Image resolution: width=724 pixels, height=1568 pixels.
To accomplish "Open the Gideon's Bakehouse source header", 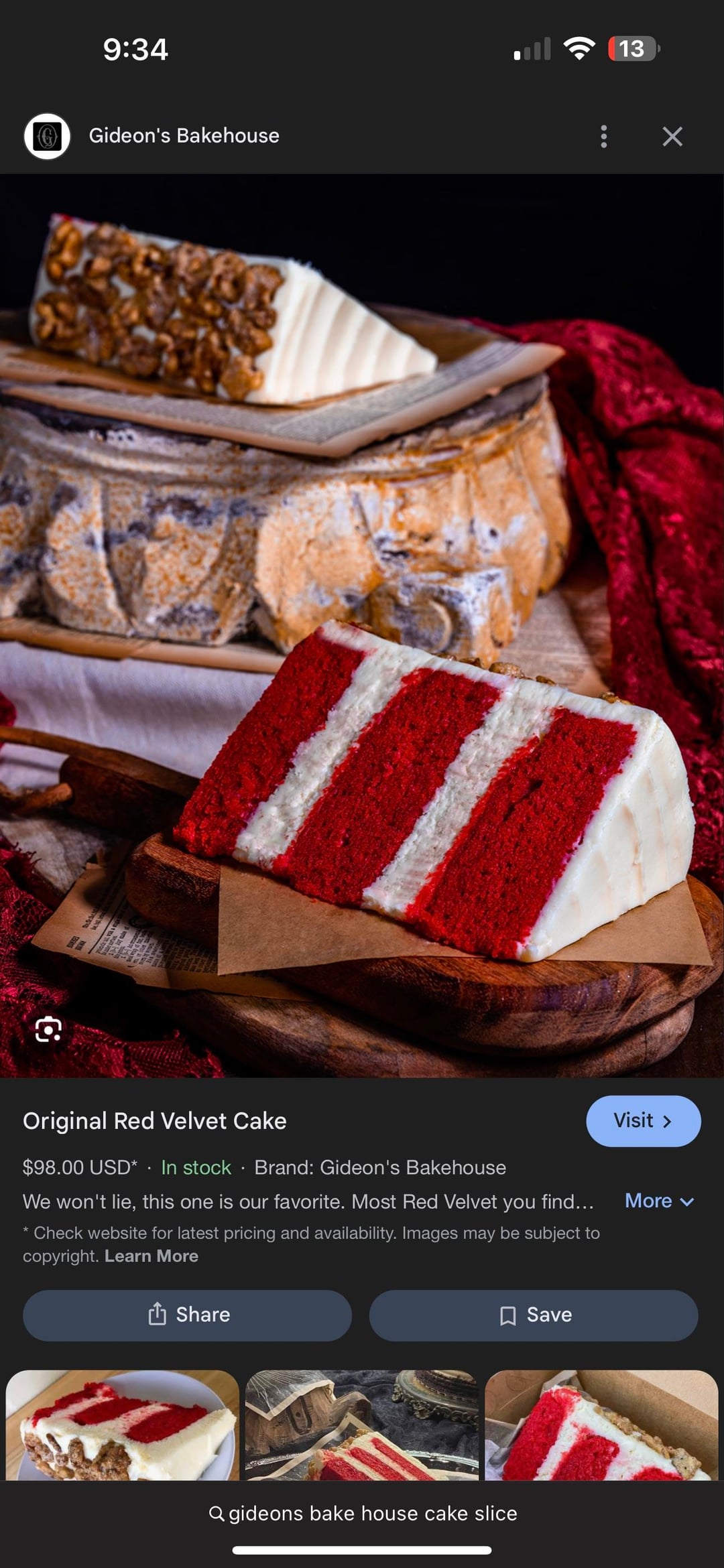I will [x=184, y=136].
